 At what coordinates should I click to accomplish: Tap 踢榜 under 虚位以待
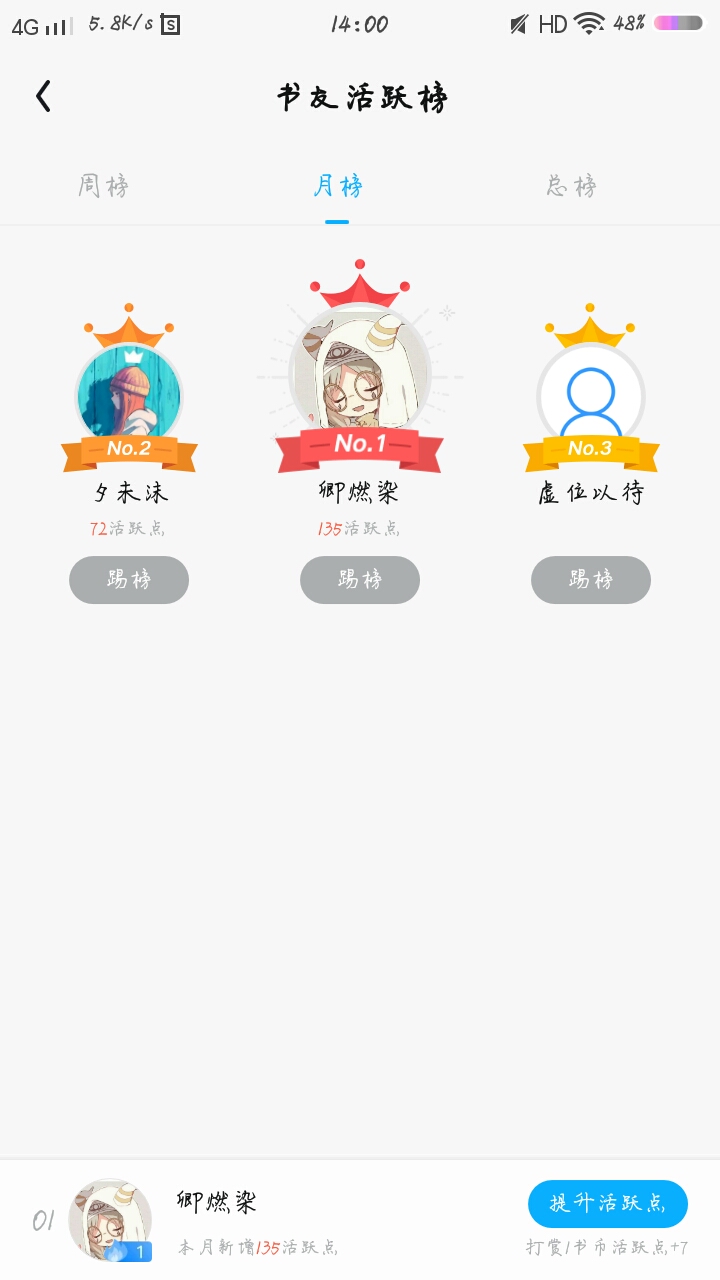[591, 580]
